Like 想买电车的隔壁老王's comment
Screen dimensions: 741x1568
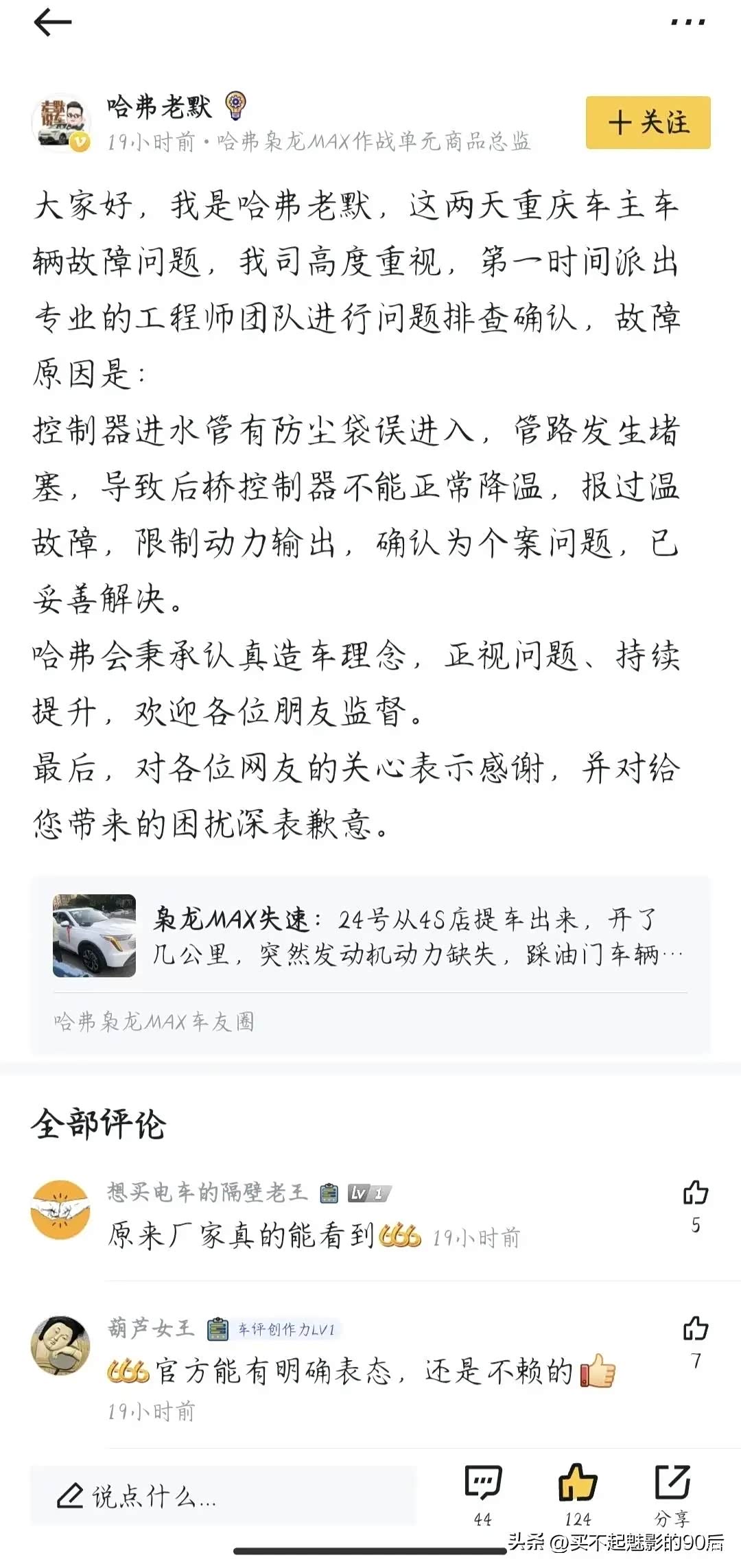tap(695, 1193)
